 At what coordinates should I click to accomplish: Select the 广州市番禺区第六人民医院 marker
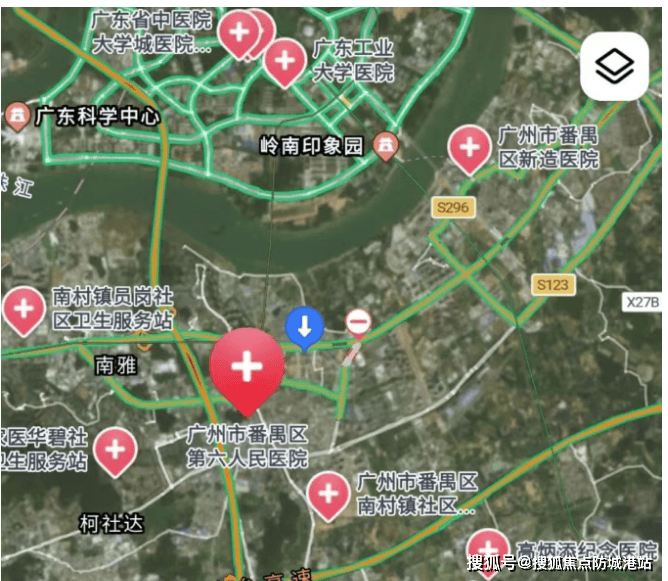[x=246, y=368]
